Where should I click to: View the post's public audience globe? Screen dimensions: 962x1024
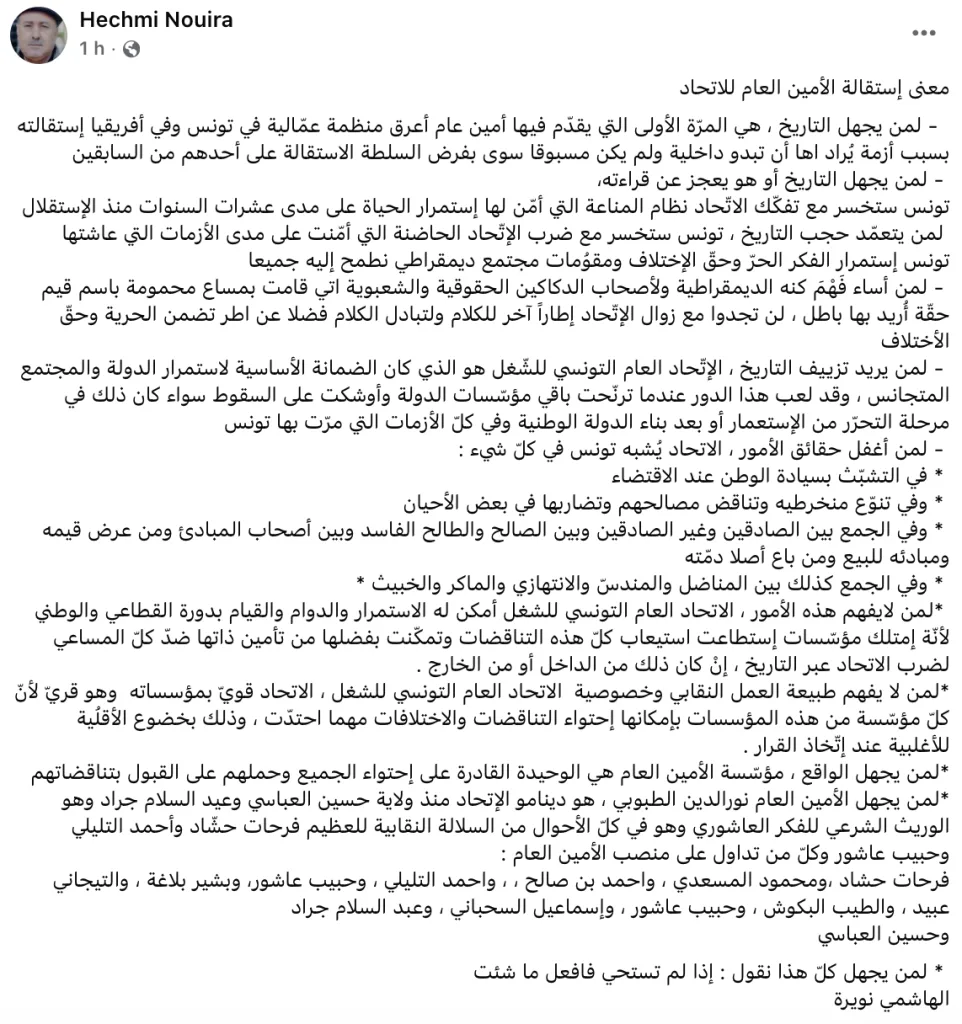pos(131,48)
